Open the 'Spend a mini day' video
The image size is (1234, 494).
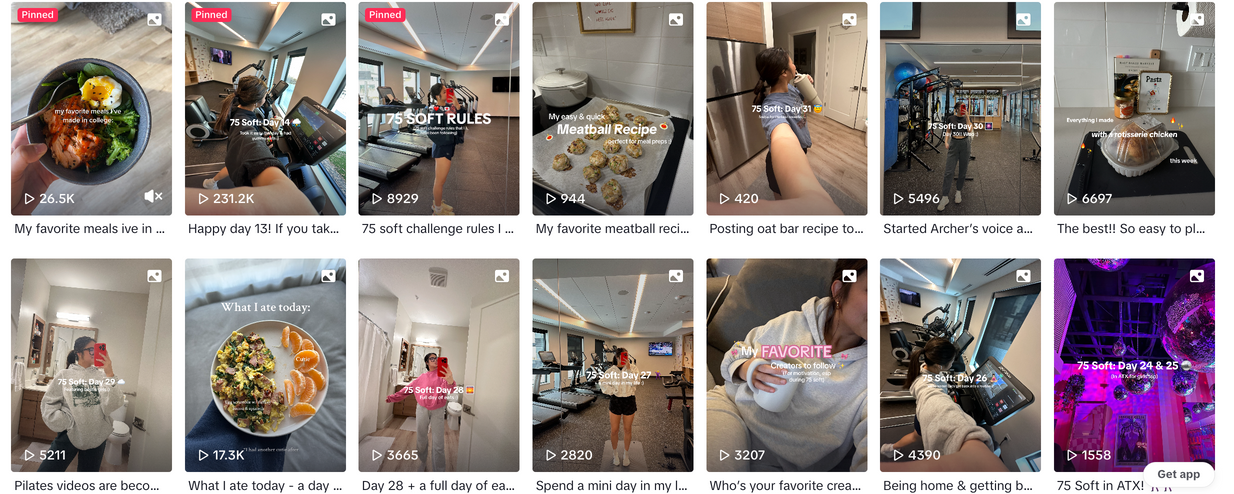tap(613, 365)
